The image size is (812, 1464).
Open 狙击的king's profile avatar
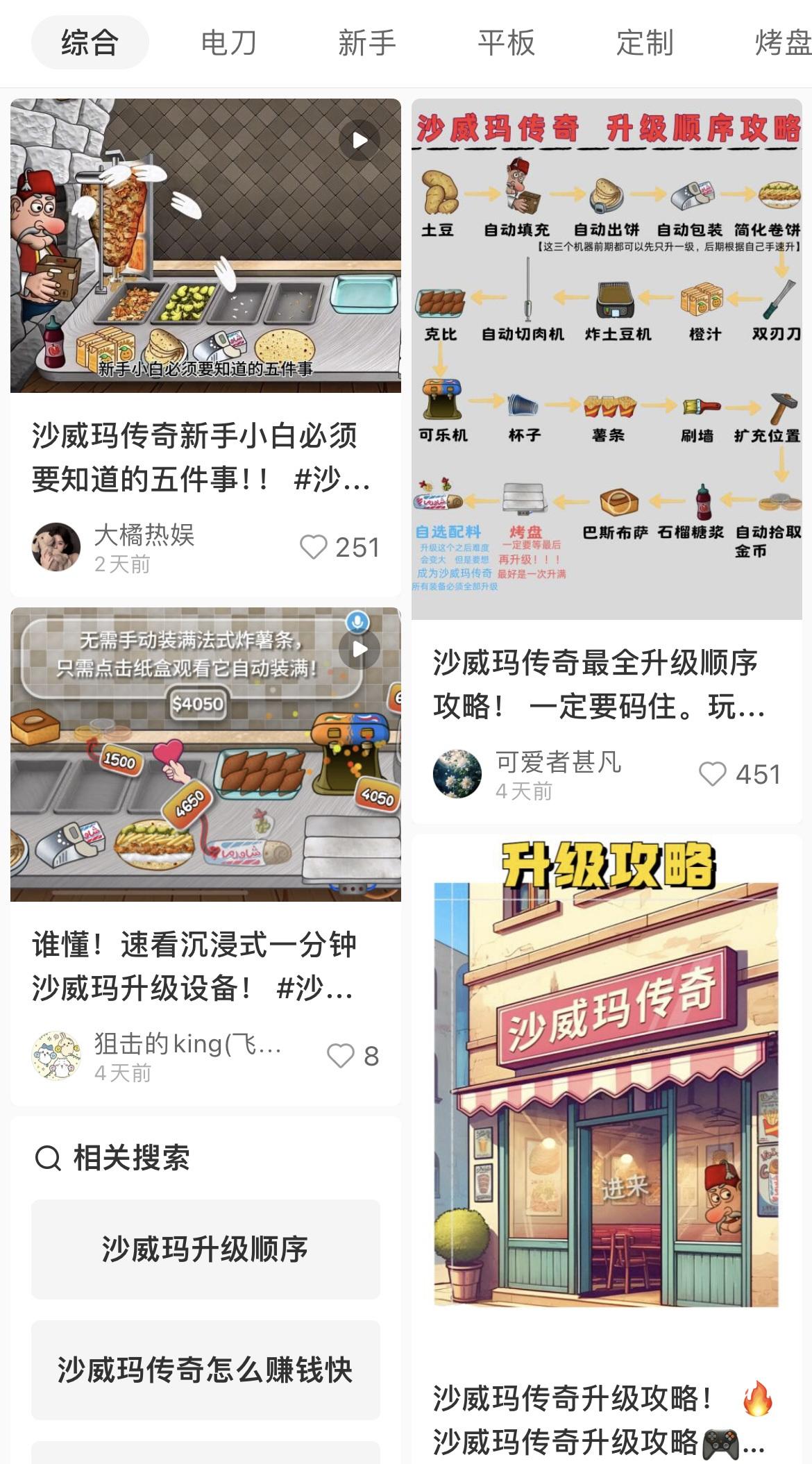(x=56, y=1056)
